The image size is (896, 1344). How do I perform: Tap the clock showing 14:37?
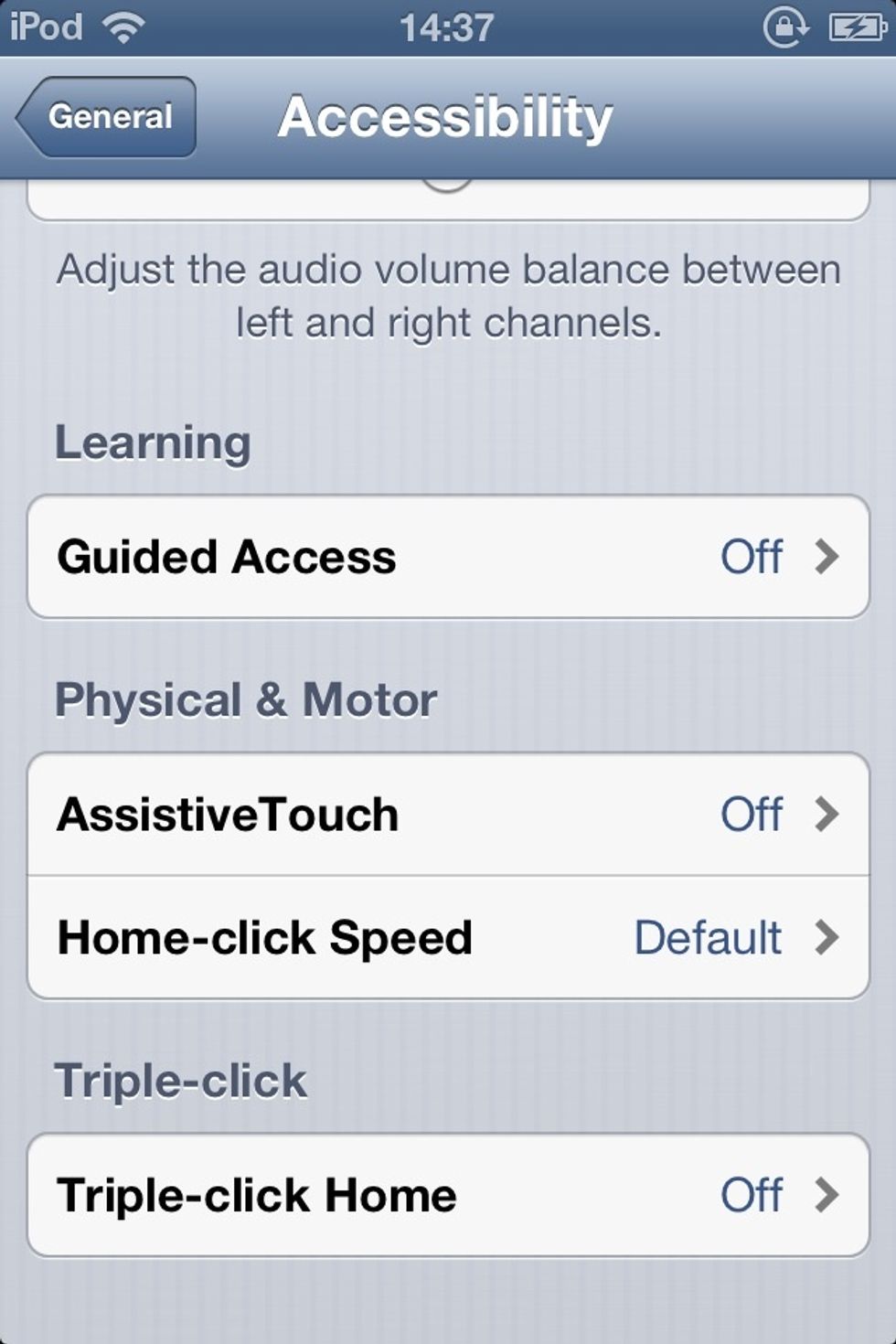click(448, 27)
